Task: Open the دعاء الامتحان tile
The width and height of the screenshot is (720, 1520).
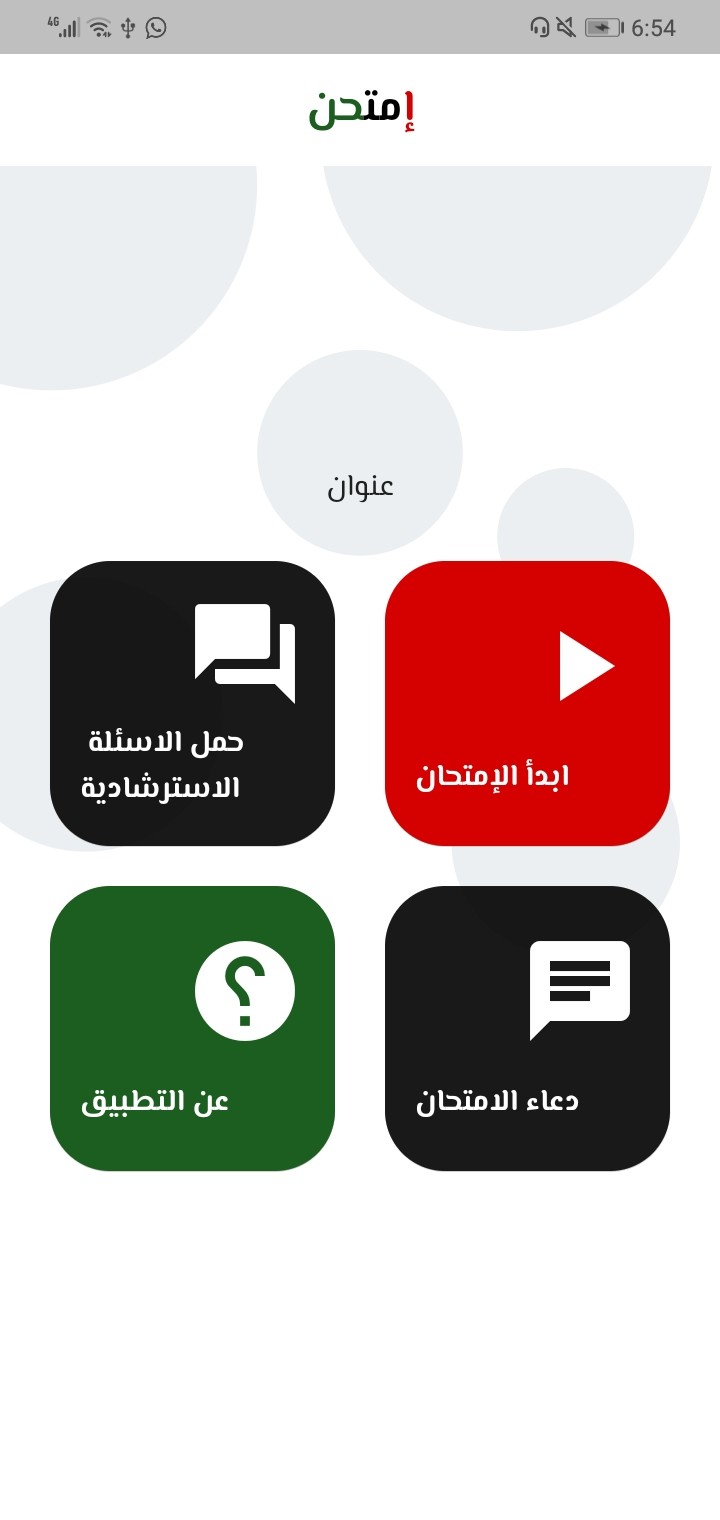Action: pos(527,1028)
